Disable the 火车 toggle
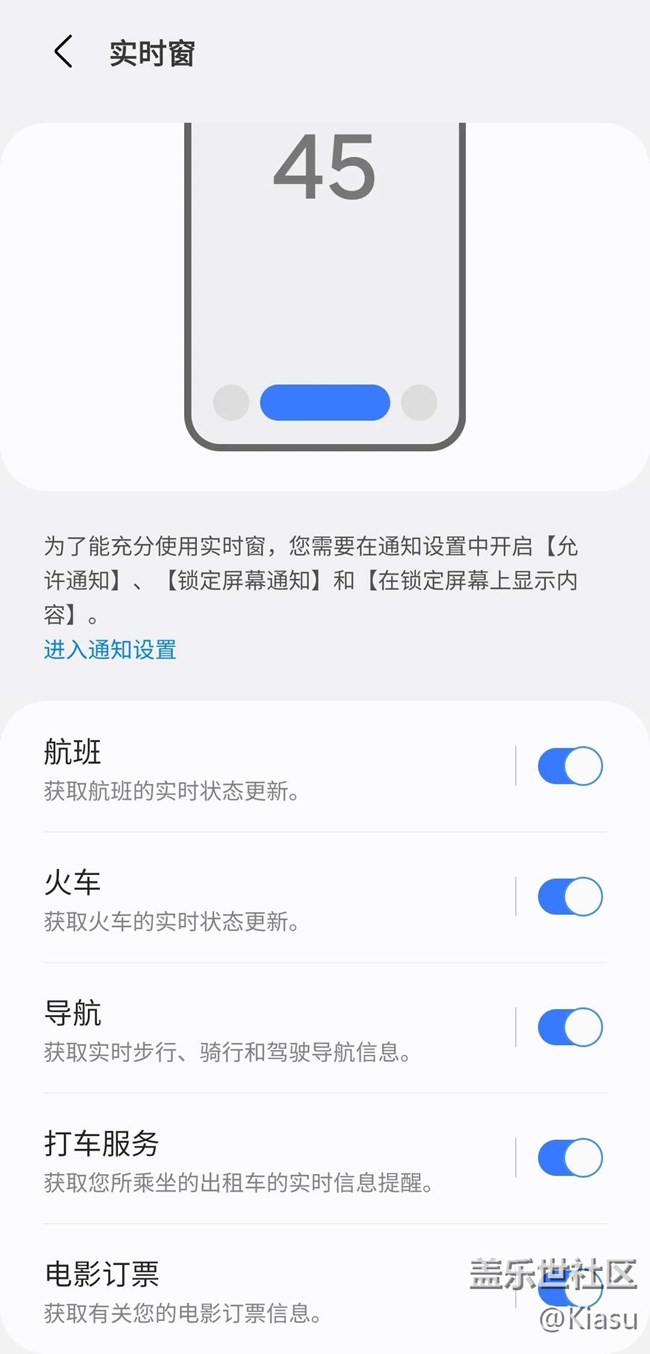 click(570, 897)
